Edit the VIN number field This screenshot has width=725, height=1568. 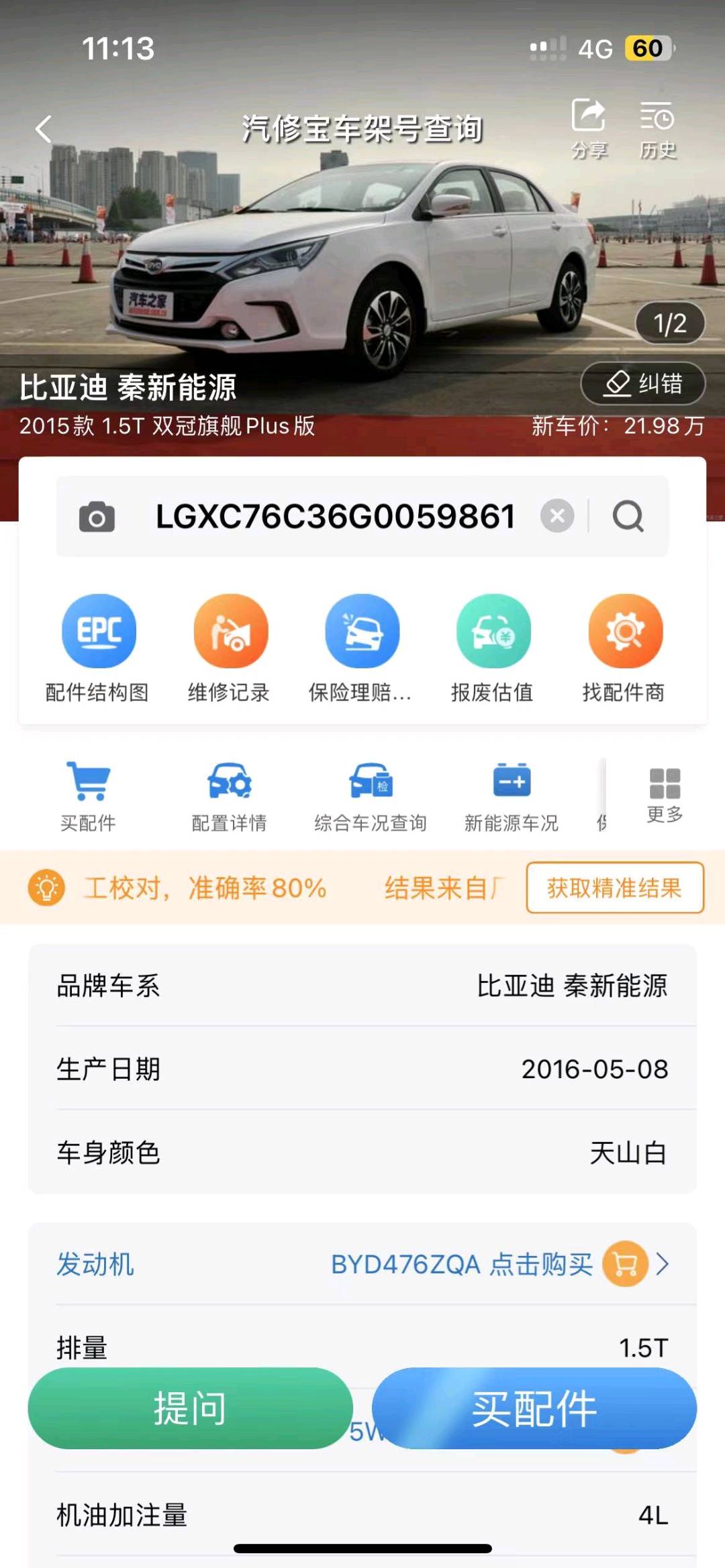336,517
